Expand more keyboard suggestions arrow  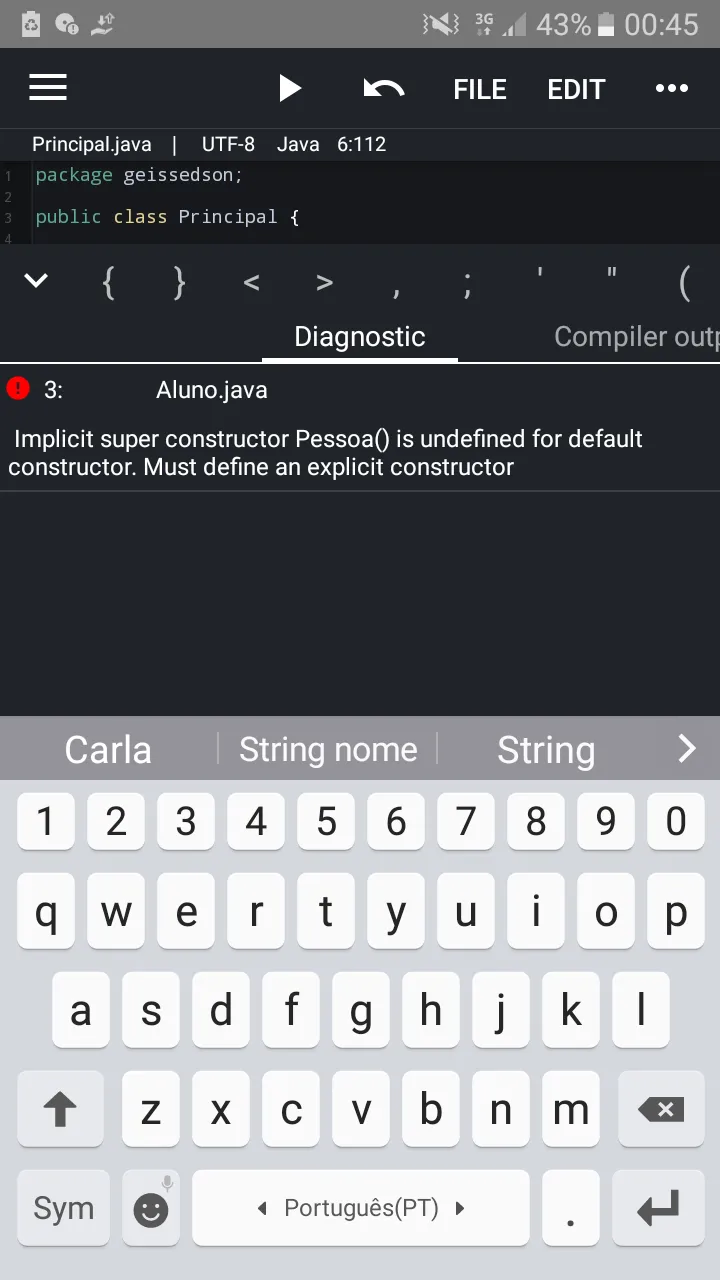click(686, 748)
